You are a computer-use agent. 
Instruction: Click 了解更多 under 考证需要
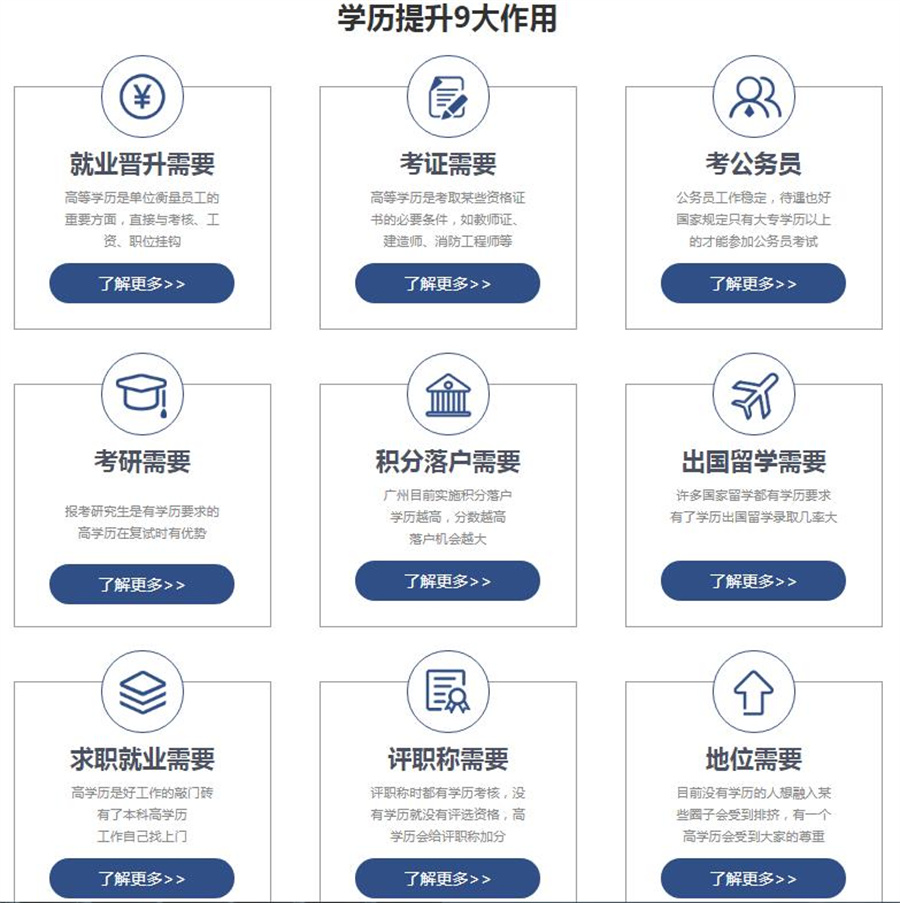(x=447, y=283)
